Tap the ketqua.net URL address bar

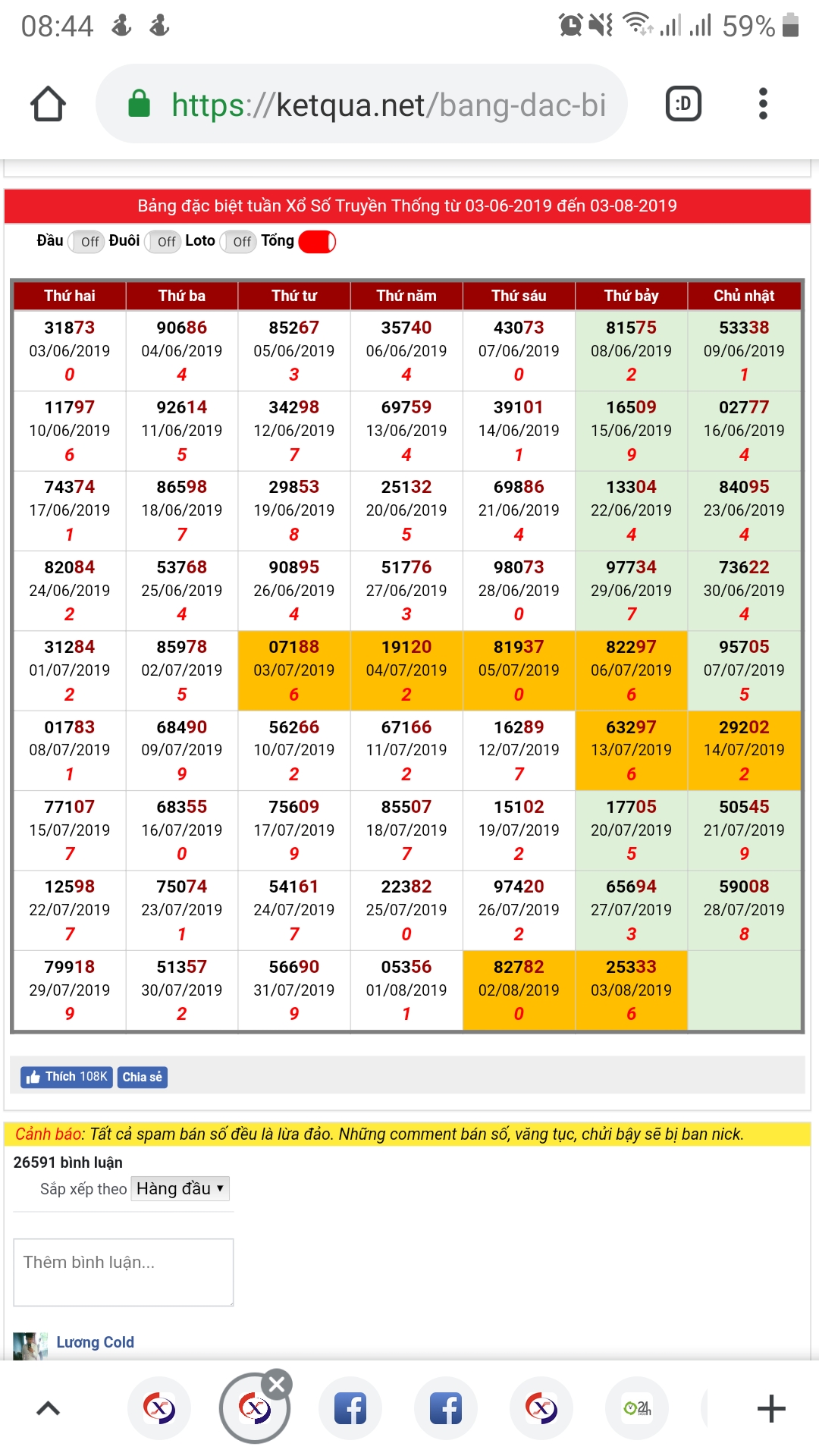[362, 104]
